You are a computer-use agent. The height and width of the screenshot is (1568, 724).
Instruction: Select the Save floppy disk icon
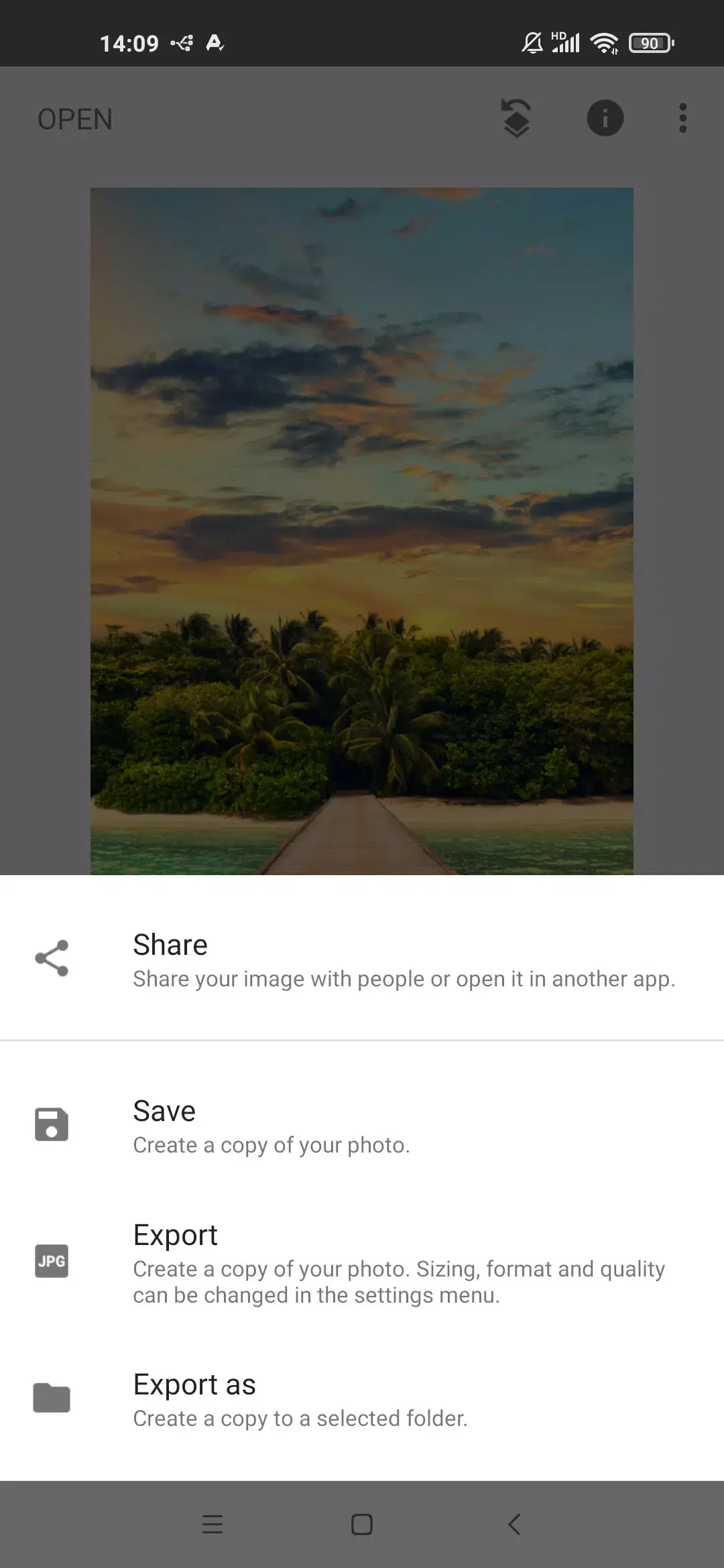click(51, 1124)
